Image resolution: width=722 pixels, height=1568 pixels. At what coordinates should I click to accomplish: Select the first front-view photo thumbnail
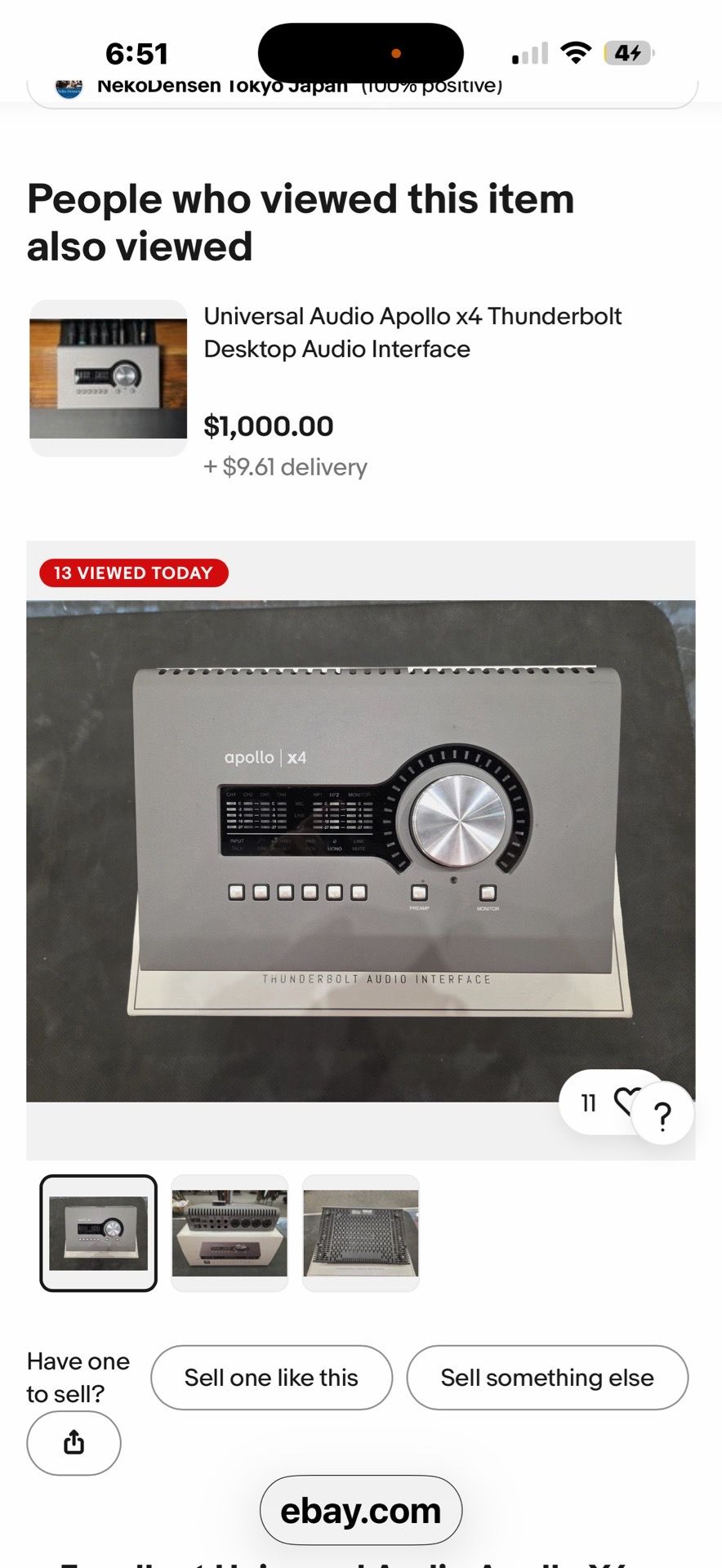coord(98,1233)
